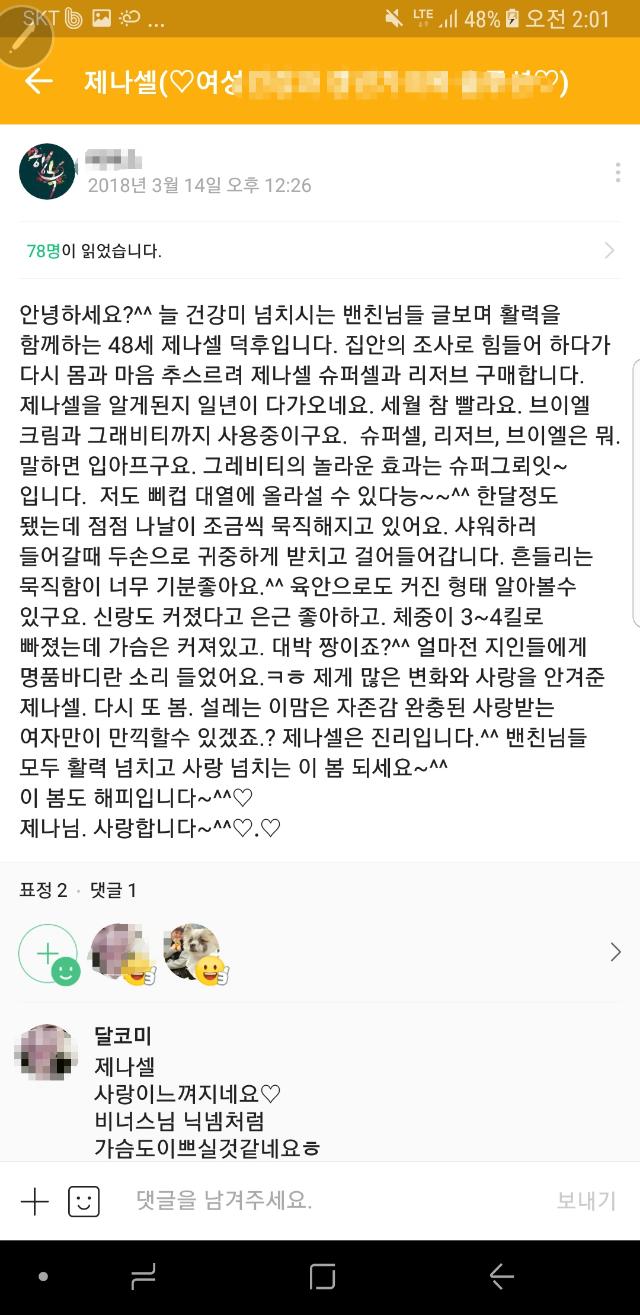Add a reaction with the plus emoji button
The height and width of the screenshot is (1315, 640).
48,953
